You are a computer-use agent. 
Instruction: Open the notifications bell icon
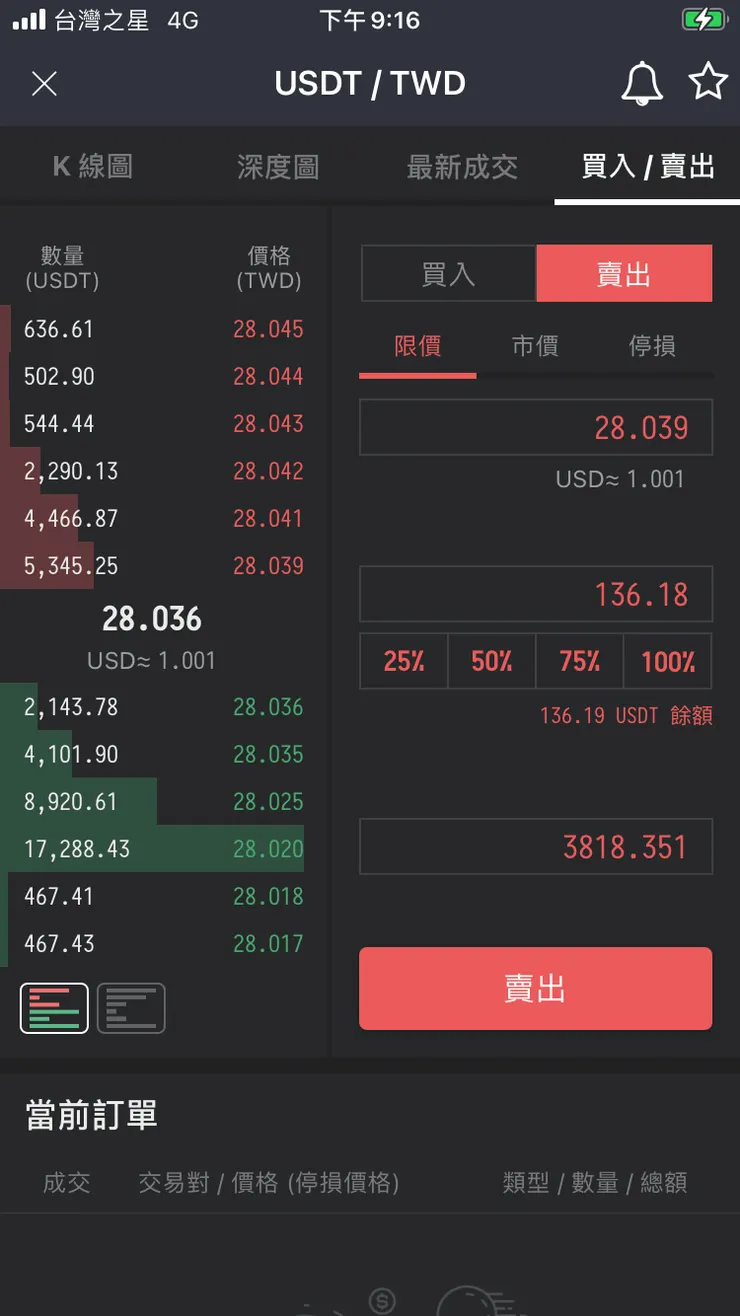(642, 83)
